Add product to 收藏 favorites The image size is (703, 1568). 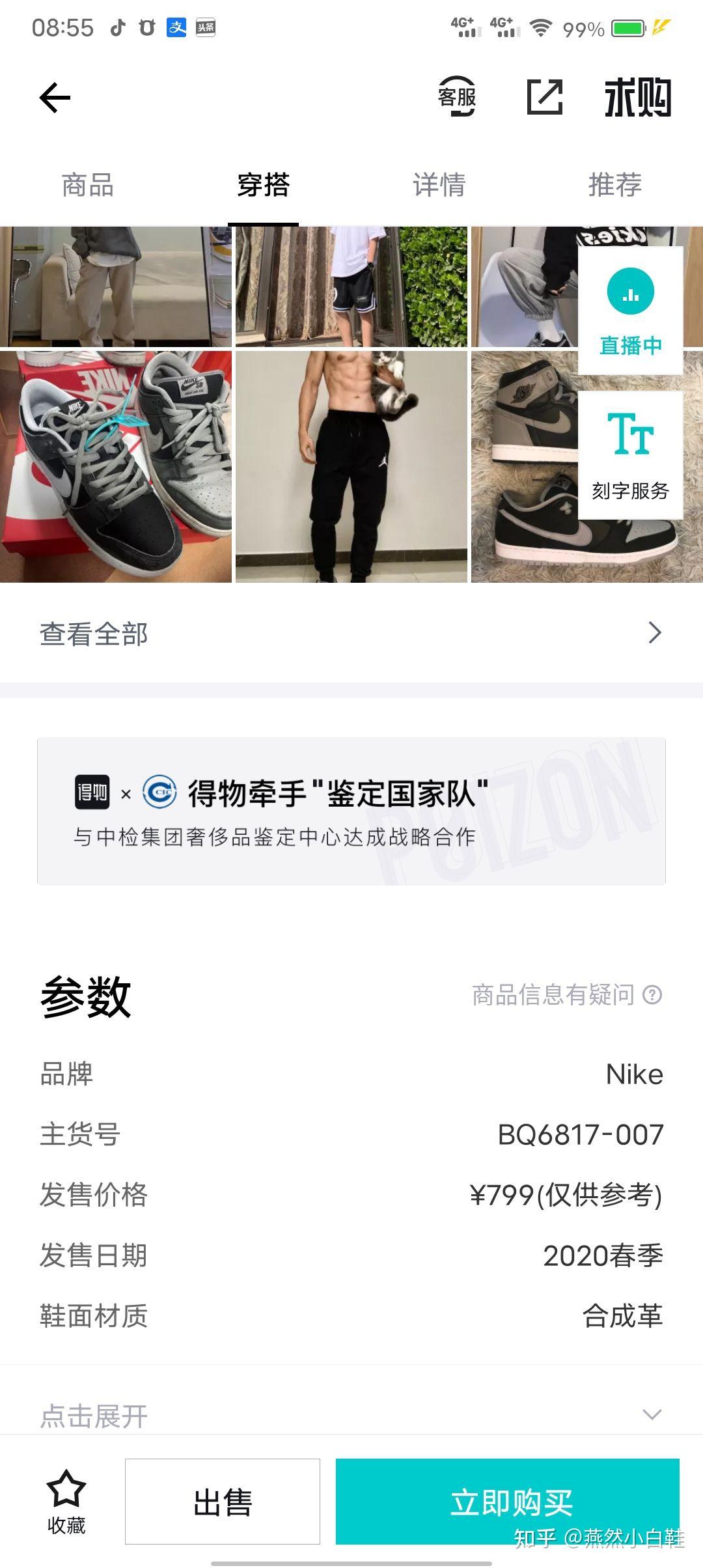[66, 1502]
